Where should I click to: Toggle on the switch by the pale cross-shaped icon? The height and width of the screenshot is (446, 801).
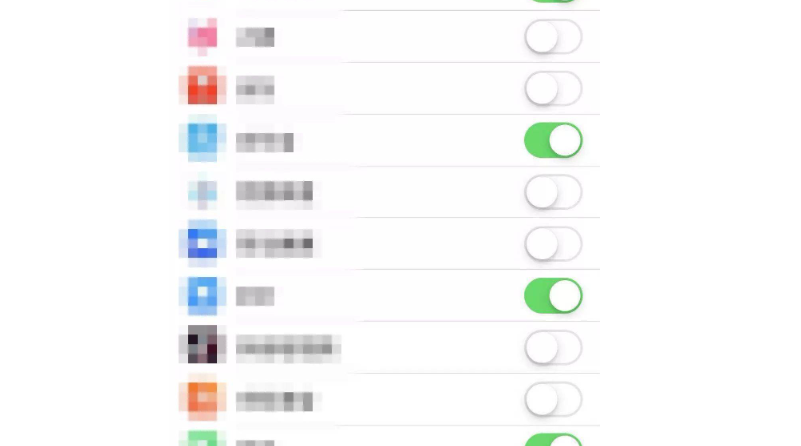(553, 192)
